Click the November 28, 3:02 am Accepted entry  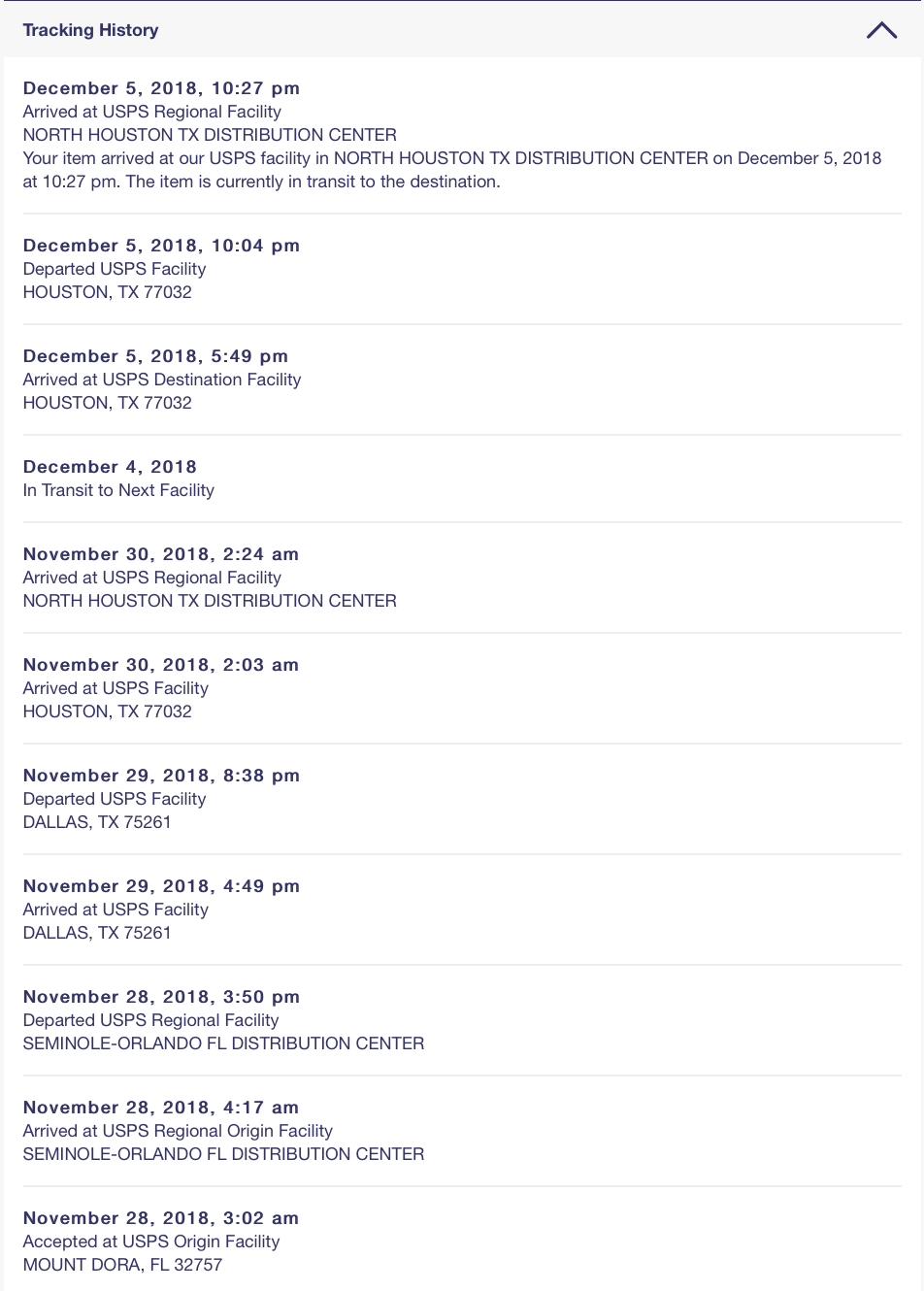click(x=160, y=1218)
